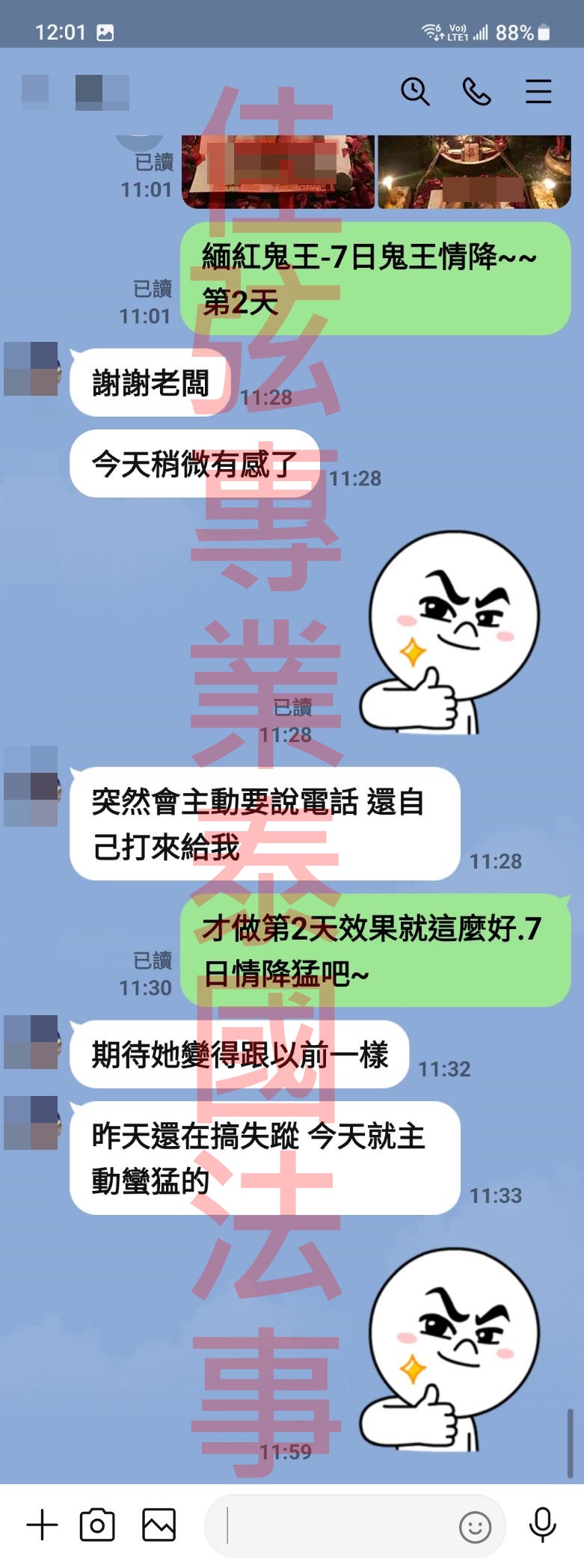Open the plus attachment options
584x1568 pixels.
point(42,1525)
